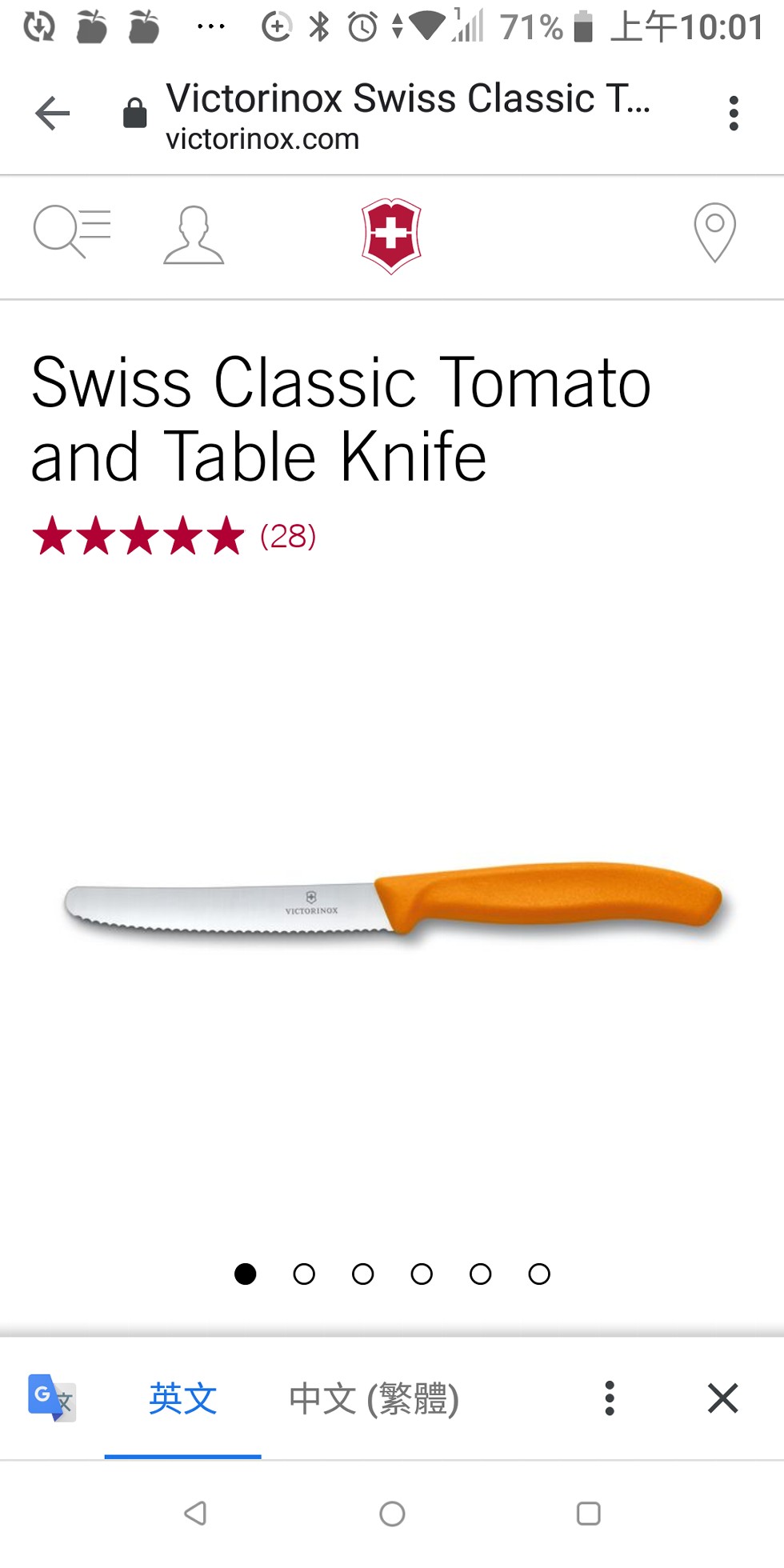Screen dimensions: 784x1568
Task: Go back using the browser arrow
Action: point(53,113)
